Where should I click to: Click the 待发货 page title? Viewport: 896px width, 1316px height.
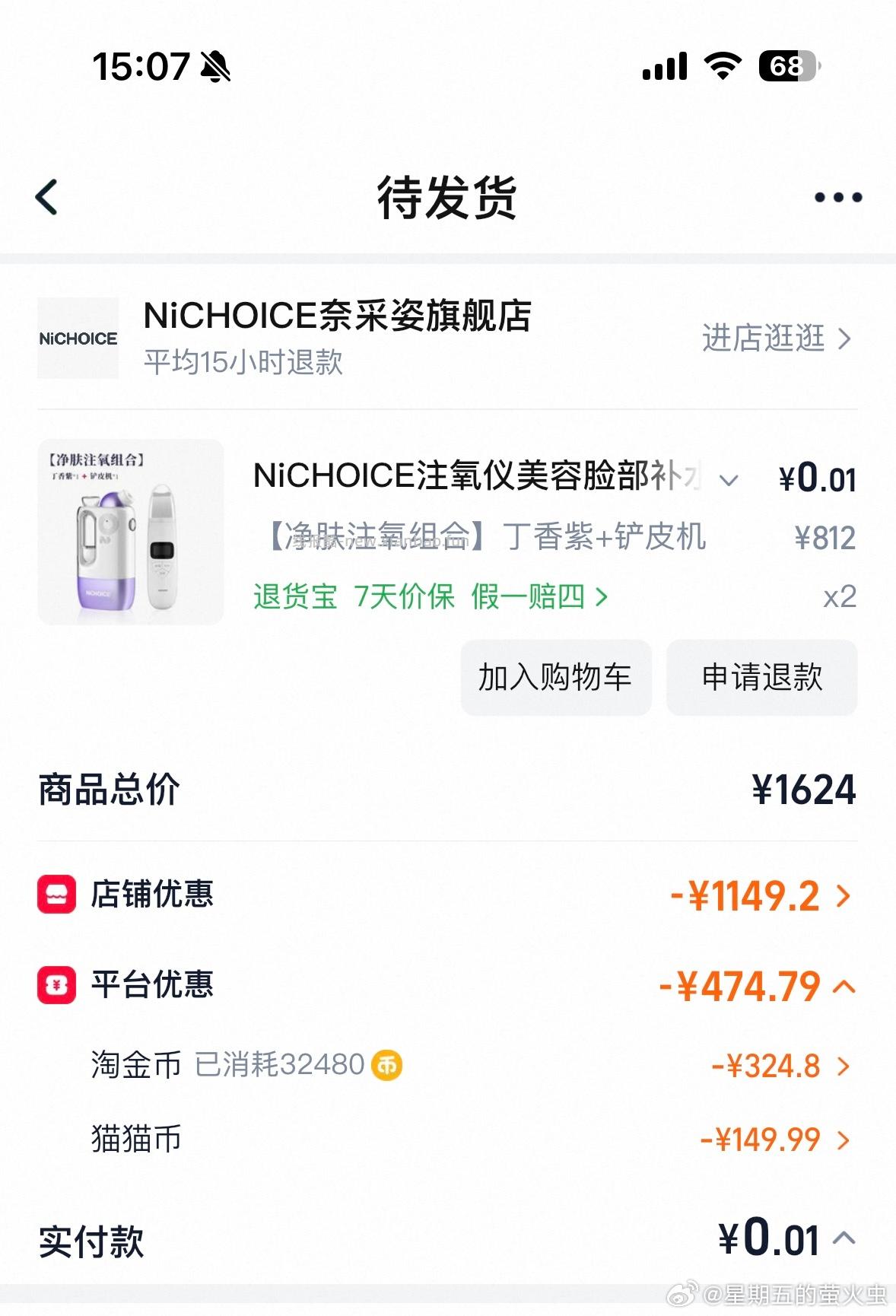pos(448,197)
